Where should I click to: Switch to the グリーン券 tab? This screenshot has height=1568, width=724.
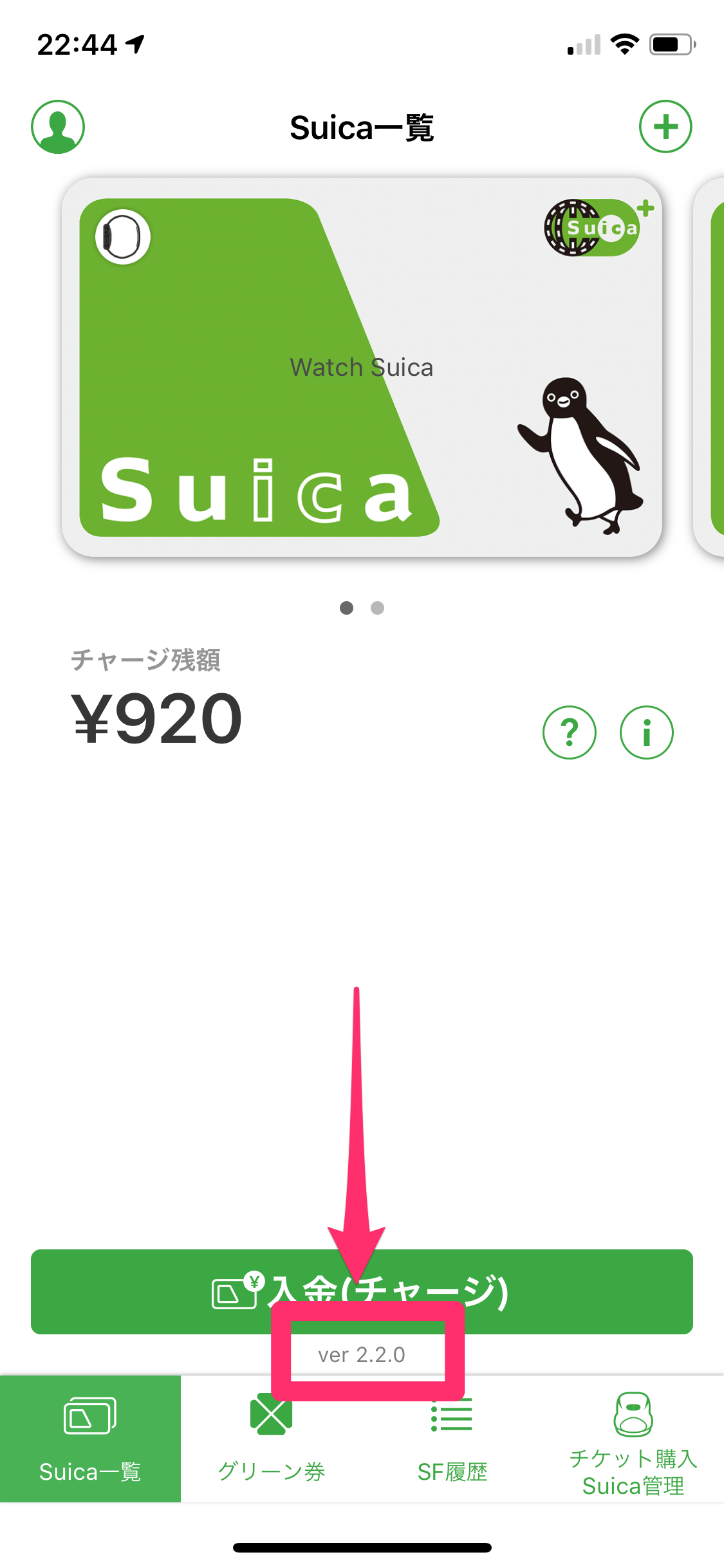271,1439
